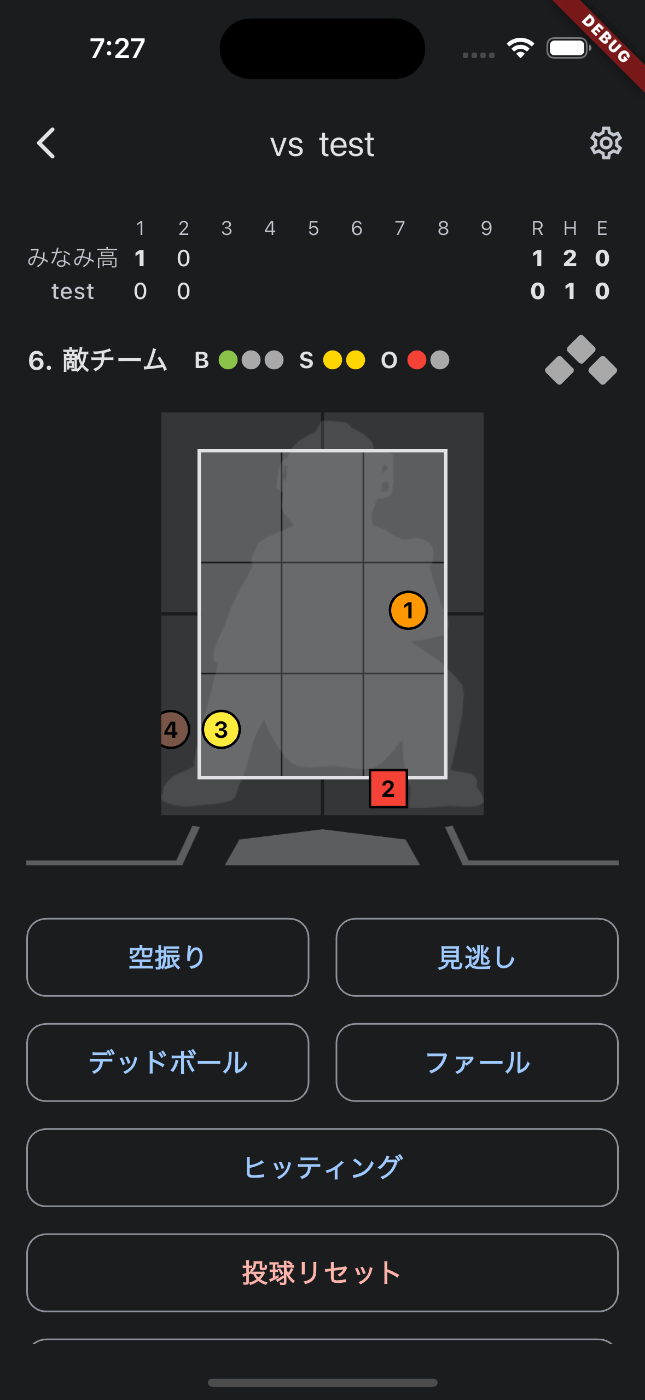This screenshot has height=1400, width=645.
Task: Select the red pitch marker 2
Action: coord(388,789)
